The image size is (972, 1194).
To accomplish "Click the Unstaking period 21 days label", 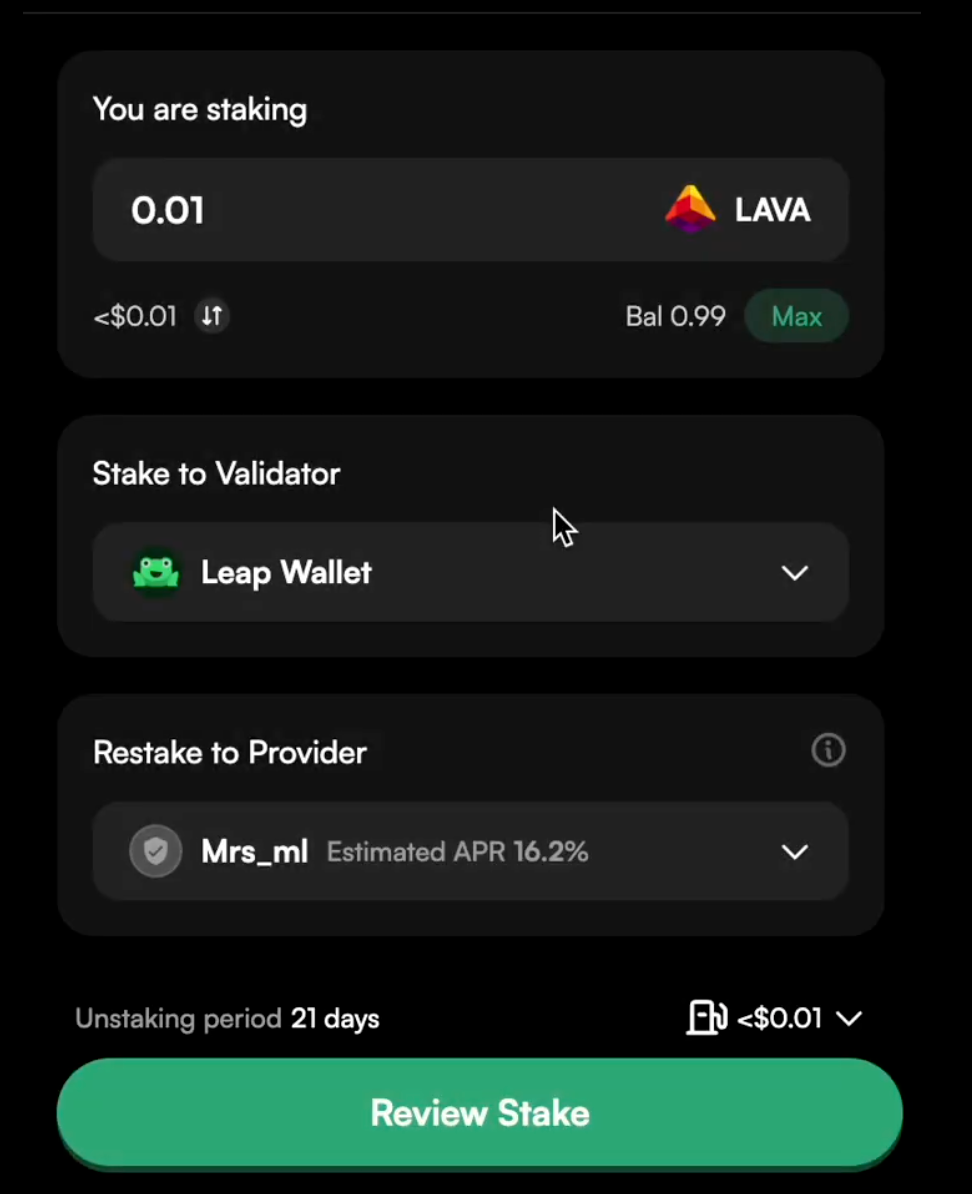I will click(227, 1018).
